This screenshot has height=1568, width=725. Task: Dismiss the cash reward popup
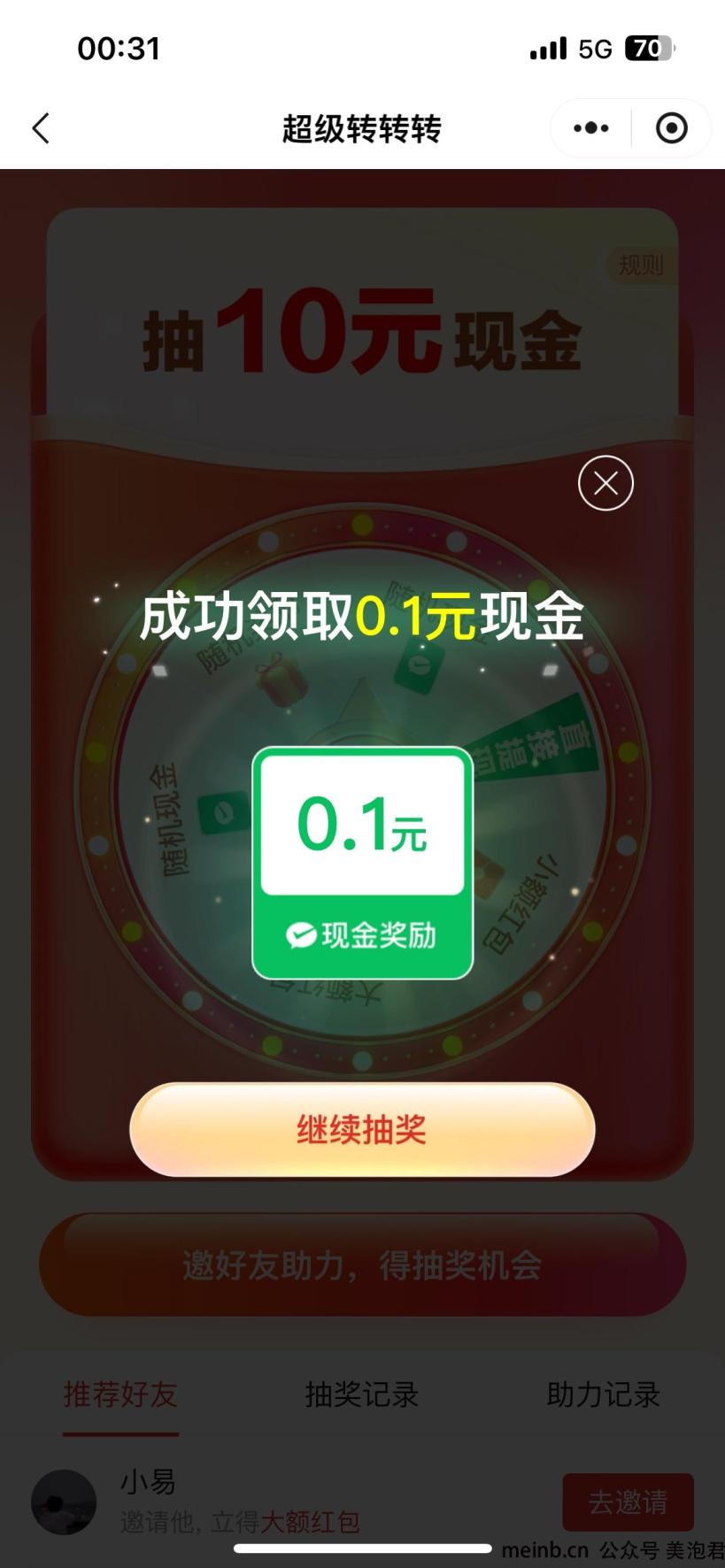tap(605, 483)
